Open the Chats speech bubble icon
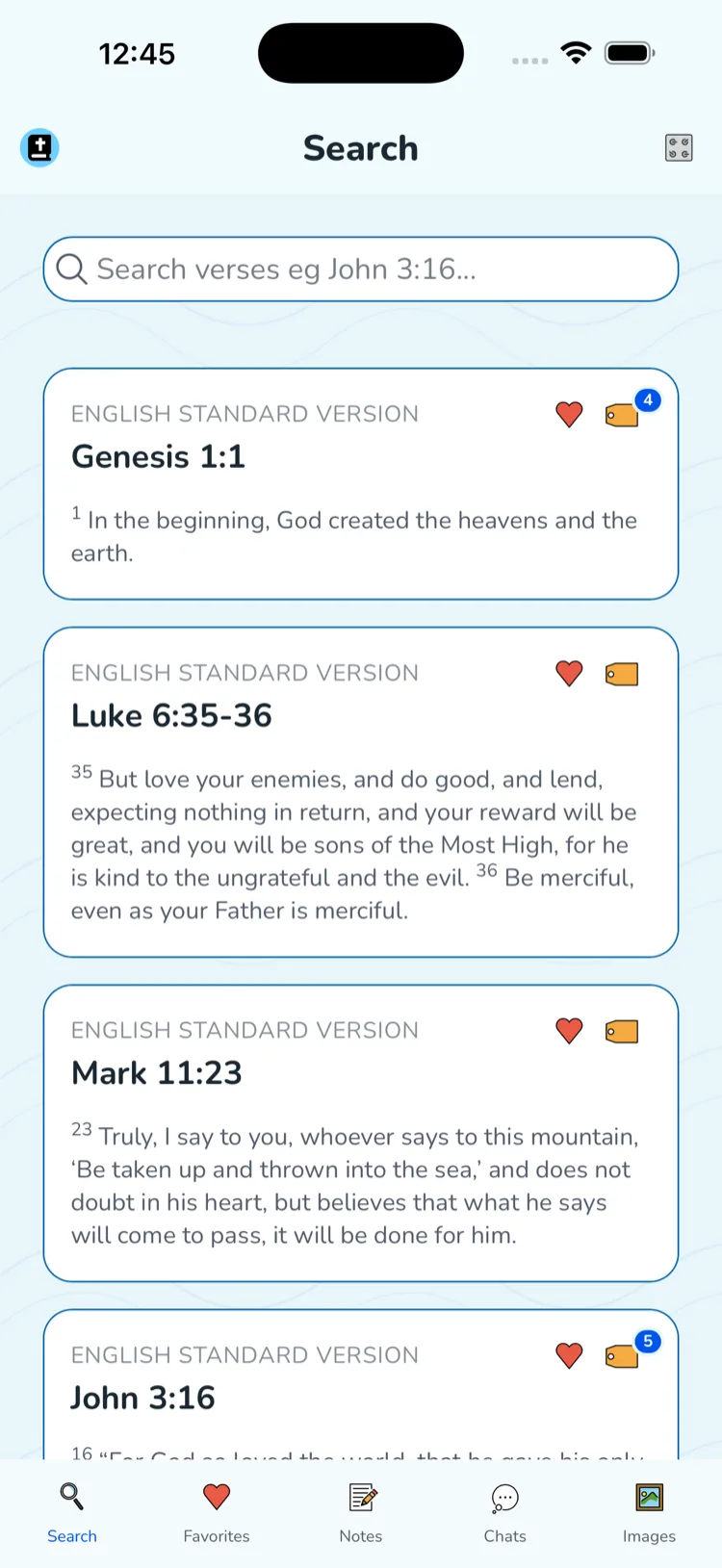The width and height of the screenshot is (722, 1568). (504, 1499)
